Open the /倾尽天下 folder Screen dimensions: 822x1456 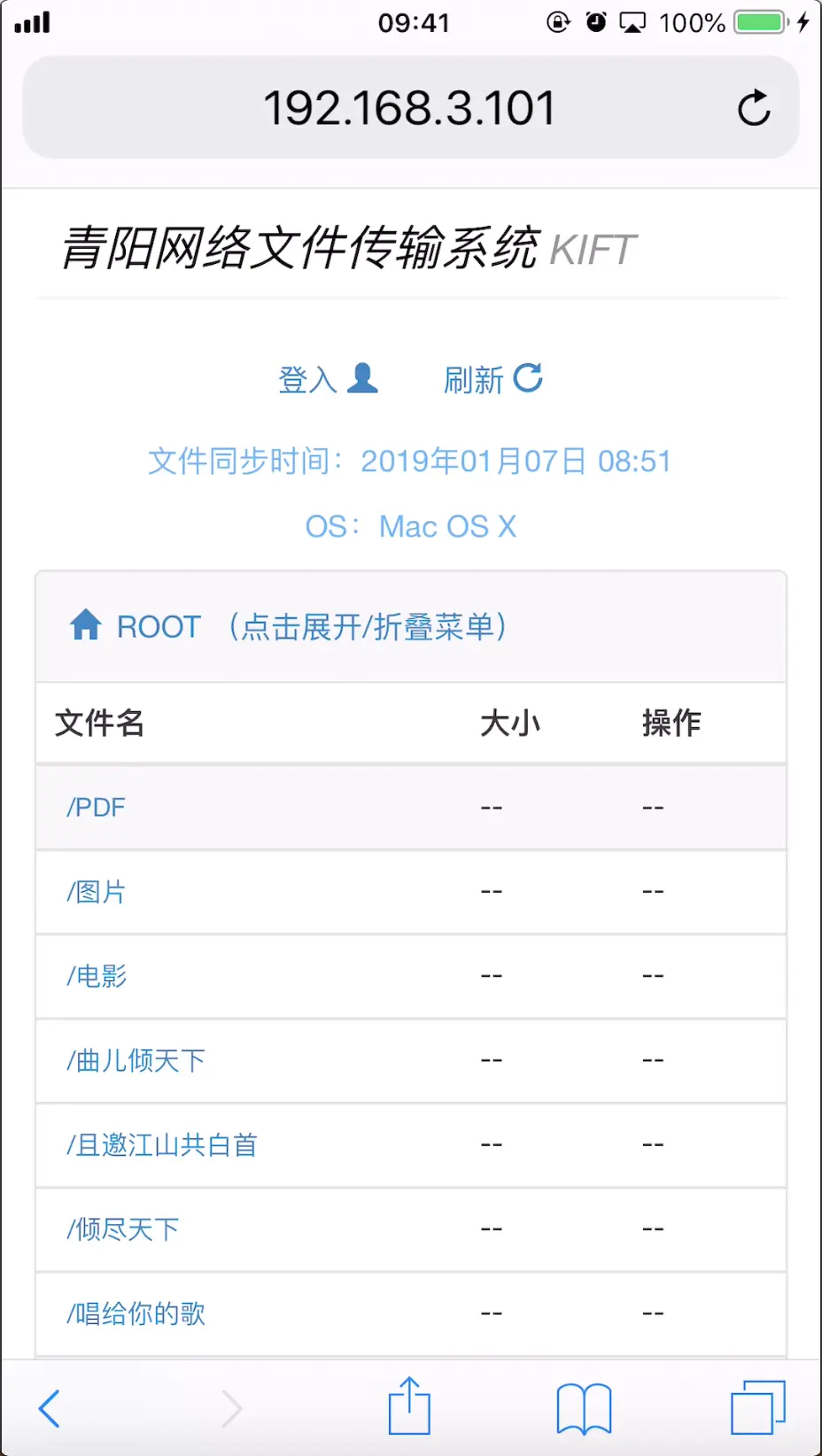(123, 1229)
